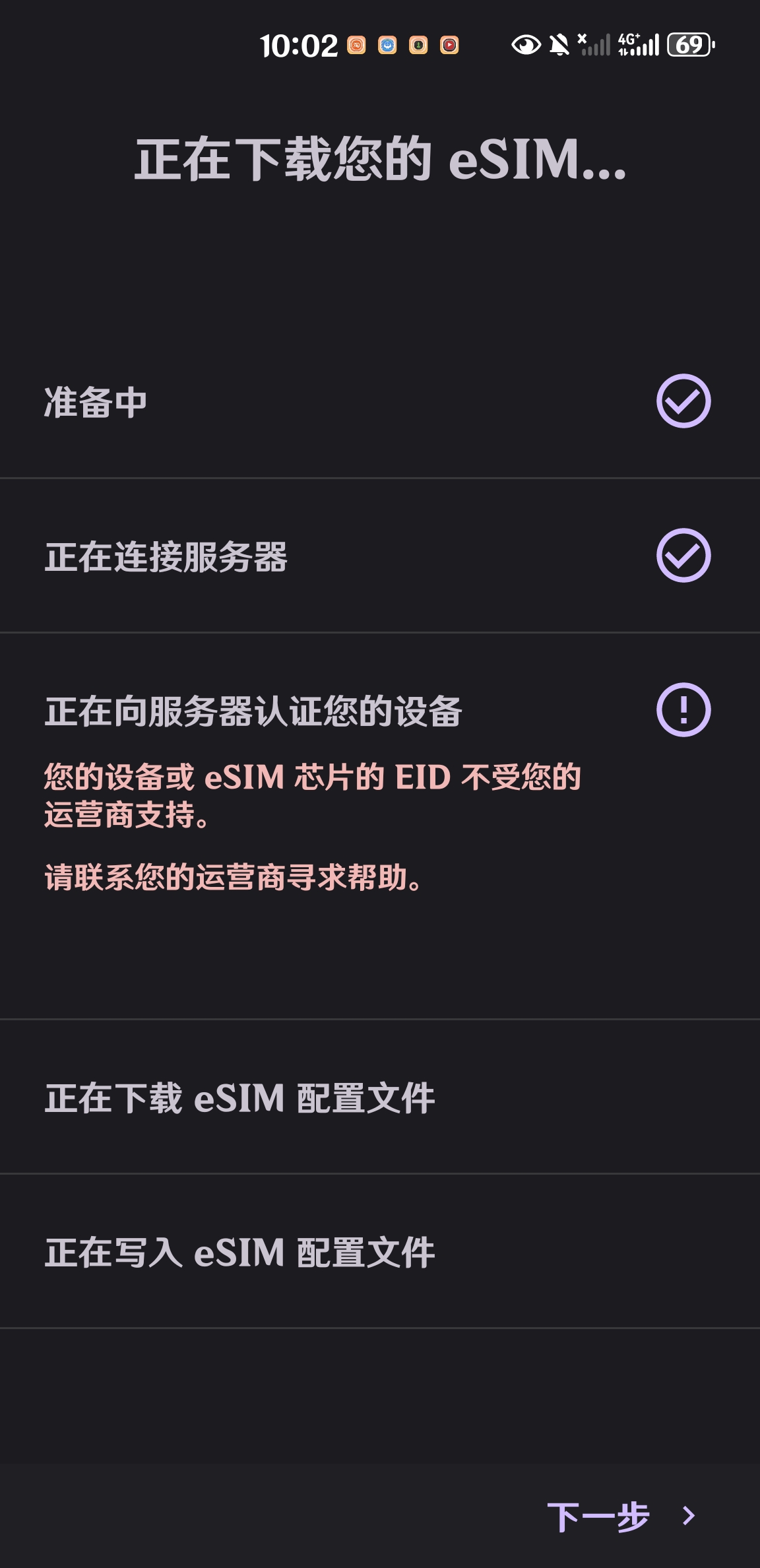Tap the checkmark beside 正在连接服务器

click(x=685, y=556)
